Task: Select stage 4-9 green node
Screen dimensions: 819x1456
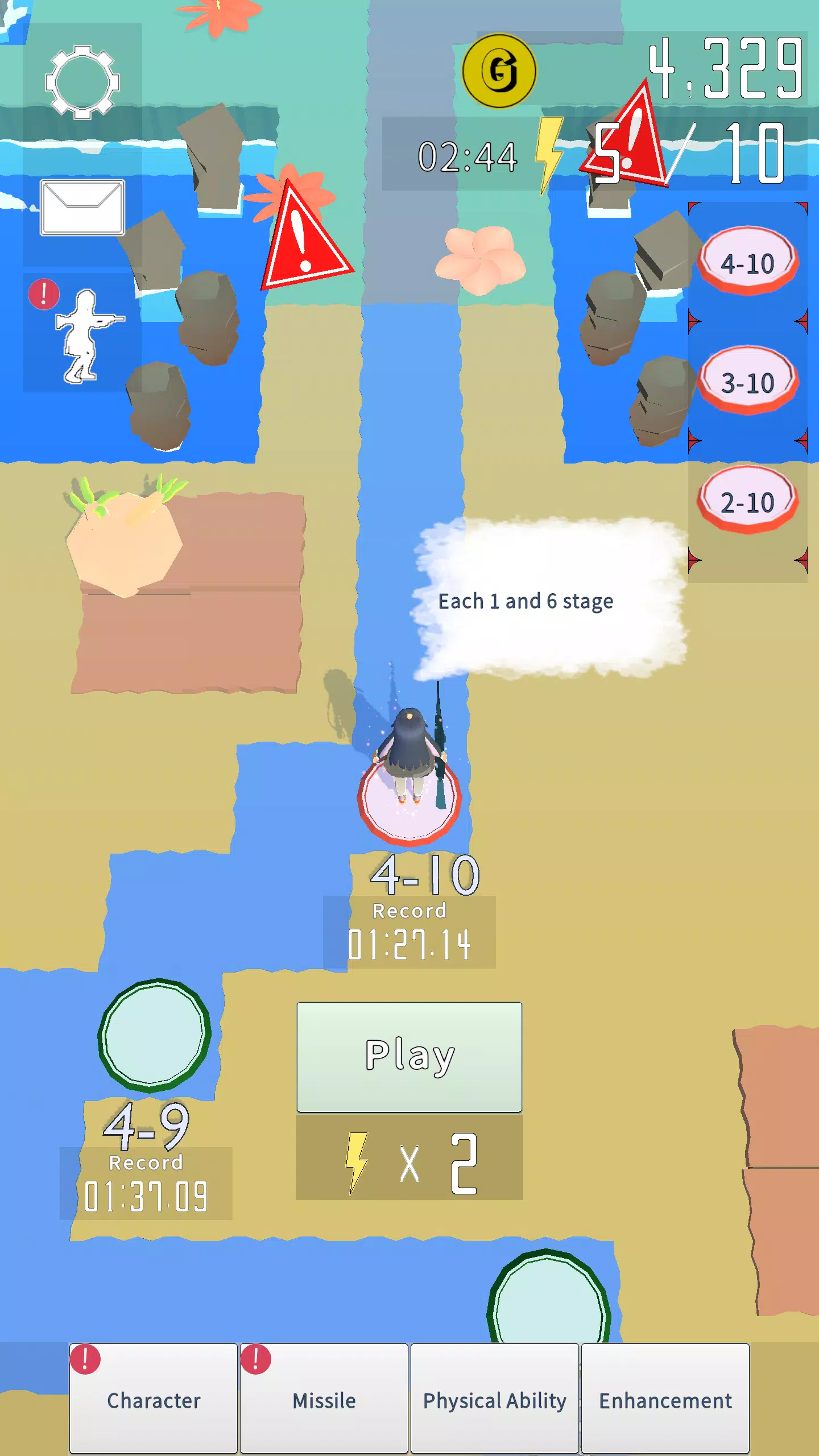Action: pyautogui.click(x=154, y=1035)
